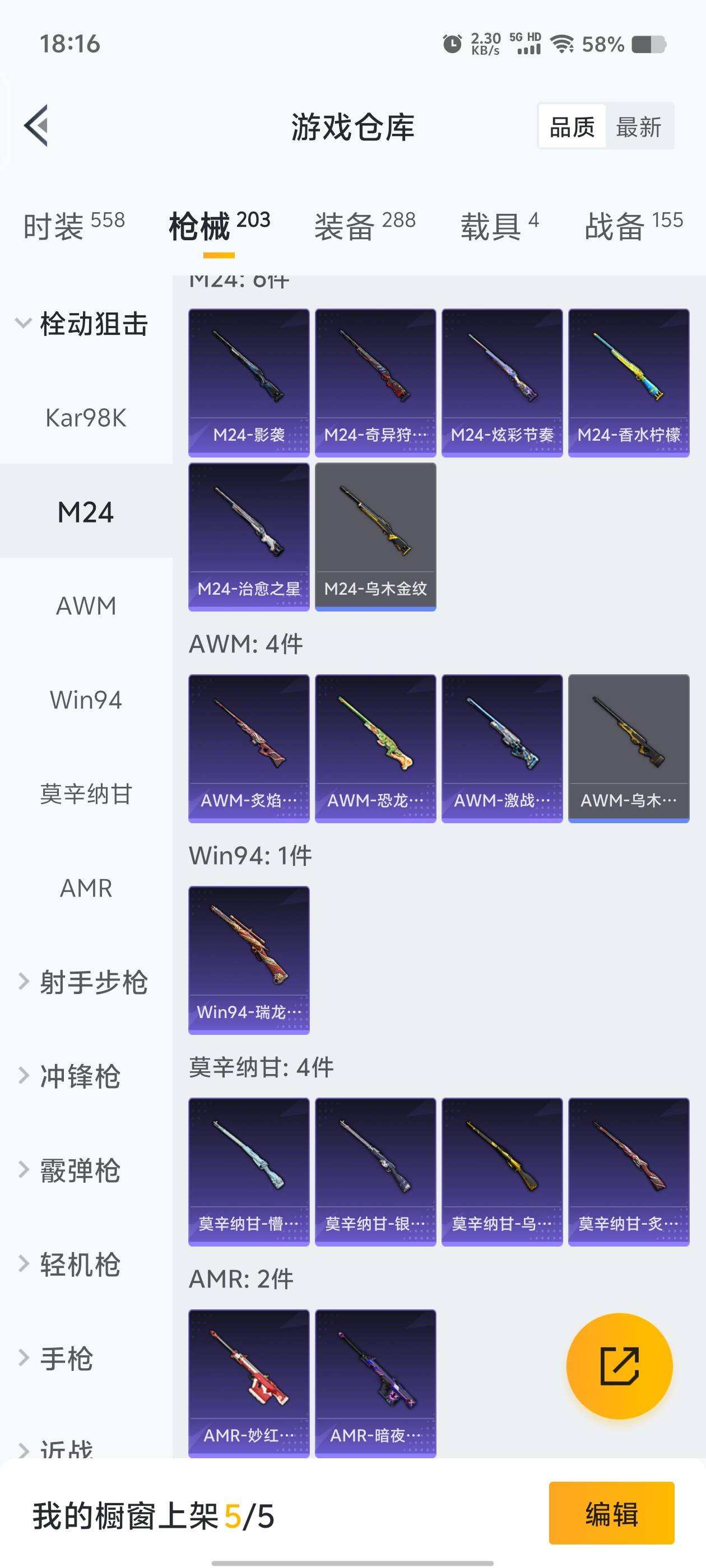Tap the back arrow to exit warehouse
This screenshot has height=1568, width=706.
tap(35, 127)
